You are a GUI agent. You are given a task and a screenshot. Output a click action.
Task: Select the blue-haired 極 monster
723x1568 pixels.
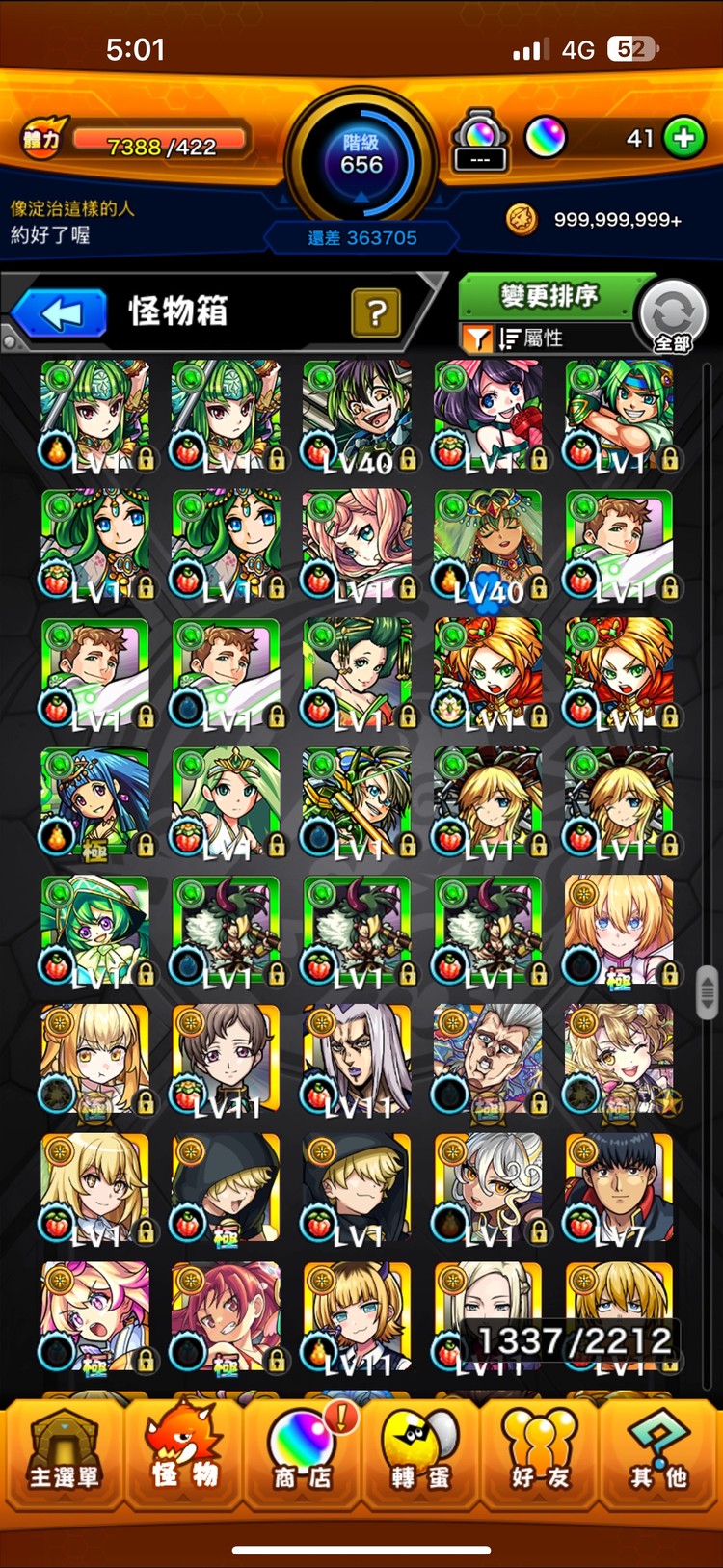coord(94,800)
